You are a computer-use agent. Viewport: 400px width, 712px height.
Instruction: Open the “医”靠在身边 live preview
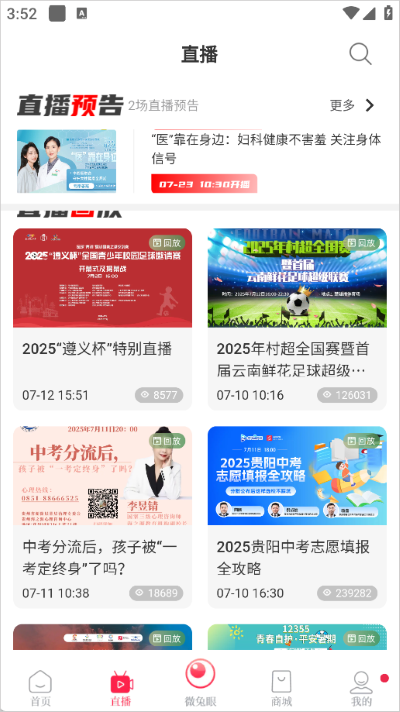(200, 161)
